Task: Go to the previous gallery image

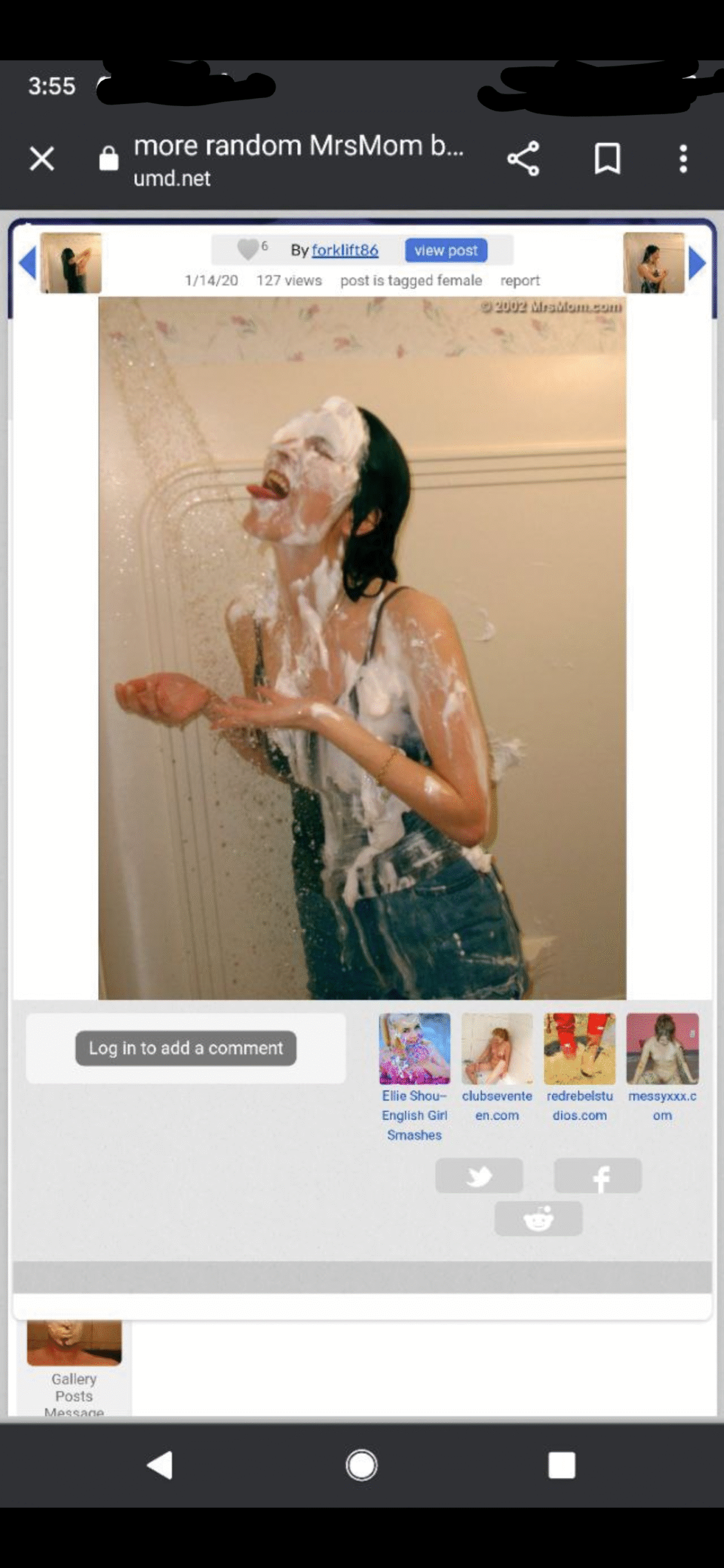Action: (x=28, y=263)
